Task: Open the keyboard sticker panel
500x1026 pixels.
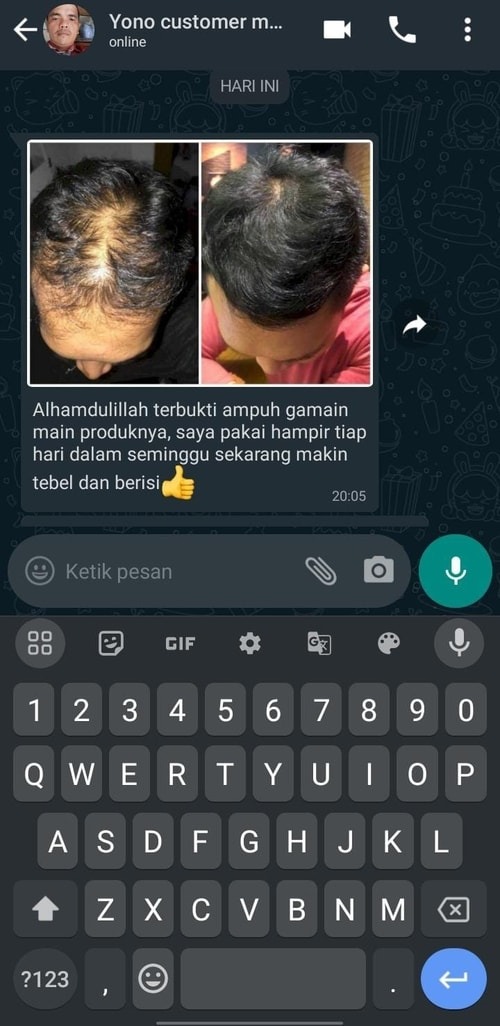Action: pyautogui.click(x=111, y=644)
